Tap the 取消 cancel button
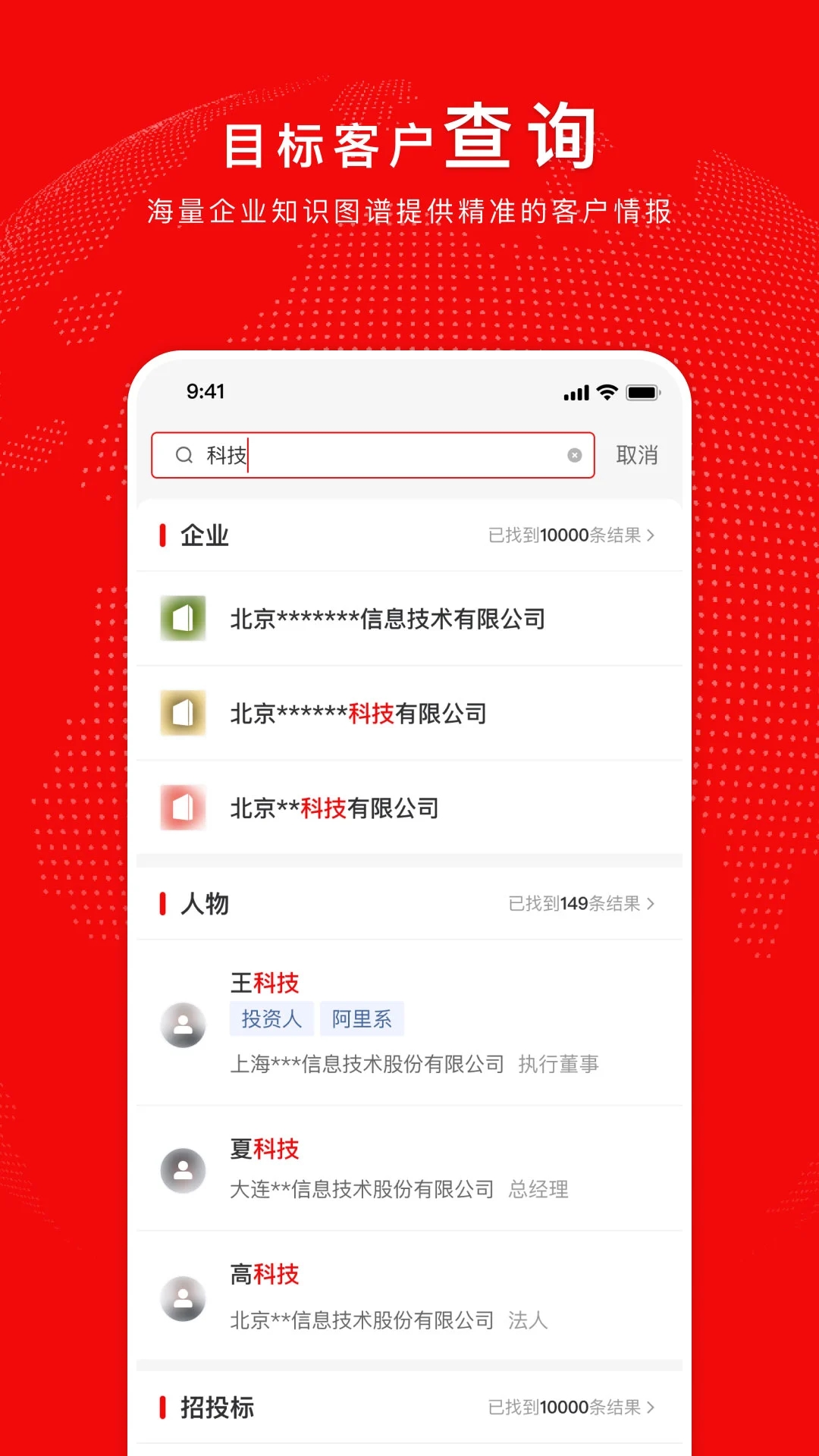Viewport: 819px width, 1456px height. coord(637,455)
